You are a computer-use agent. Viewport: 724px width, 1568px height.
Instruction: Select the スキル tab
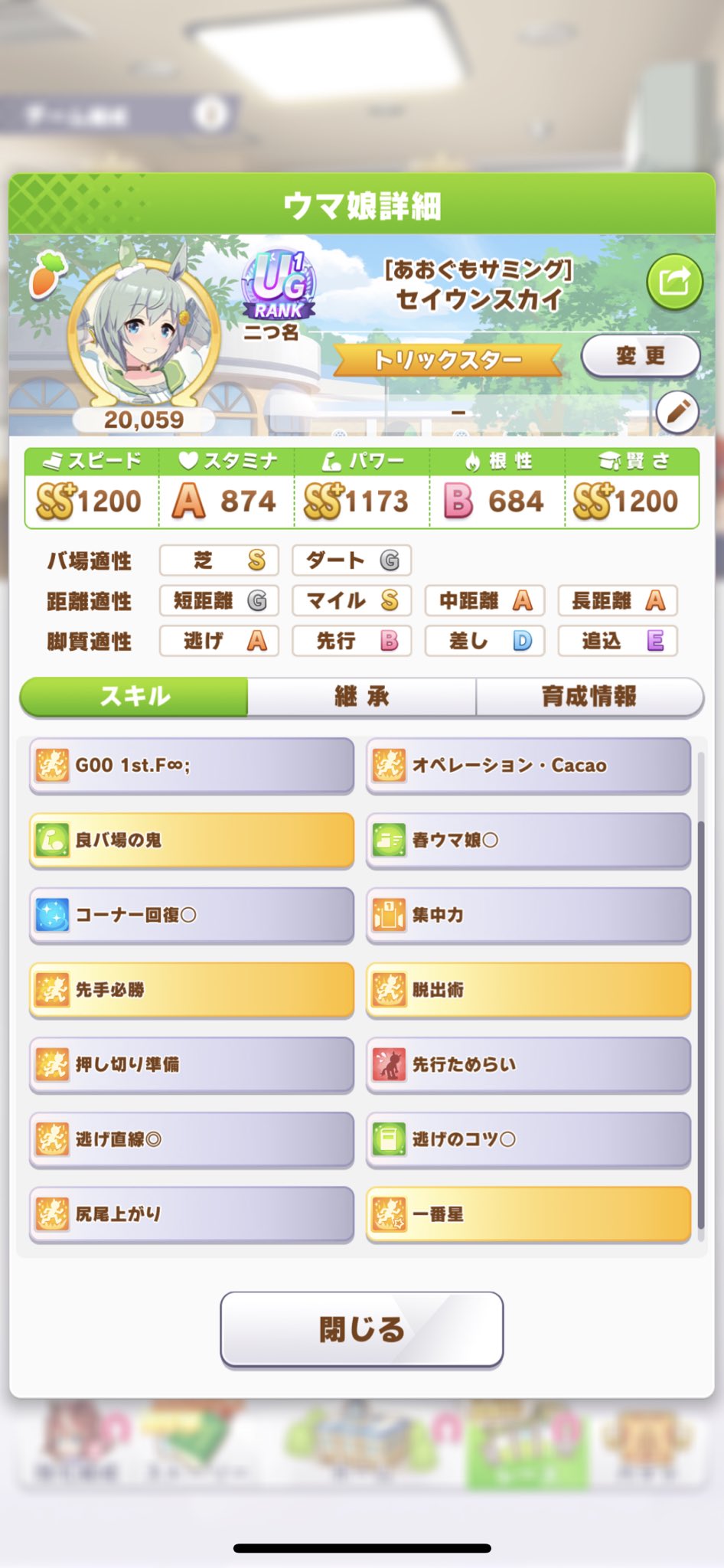135,696
